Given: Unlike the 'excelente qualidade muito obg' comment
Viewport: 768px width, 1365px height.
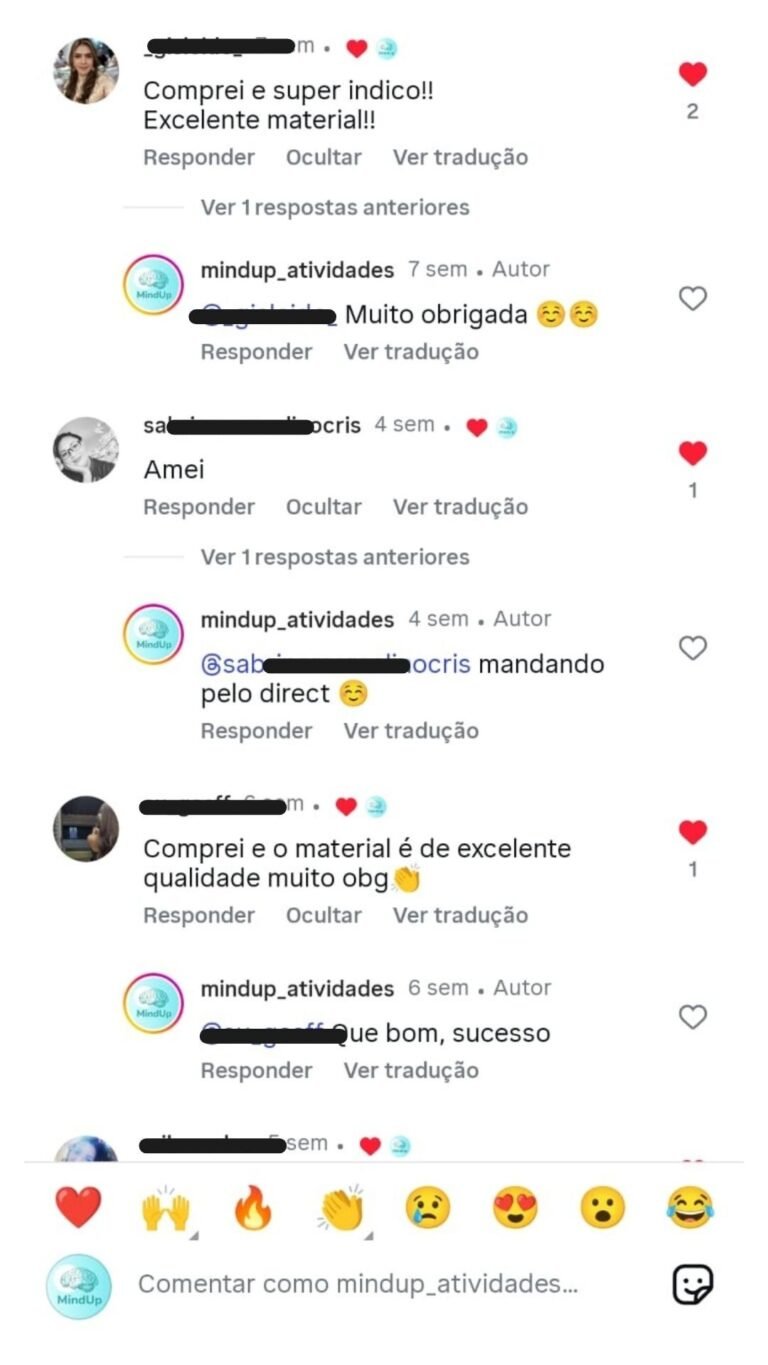Looking at the screenshot, I should coord(692,832).
